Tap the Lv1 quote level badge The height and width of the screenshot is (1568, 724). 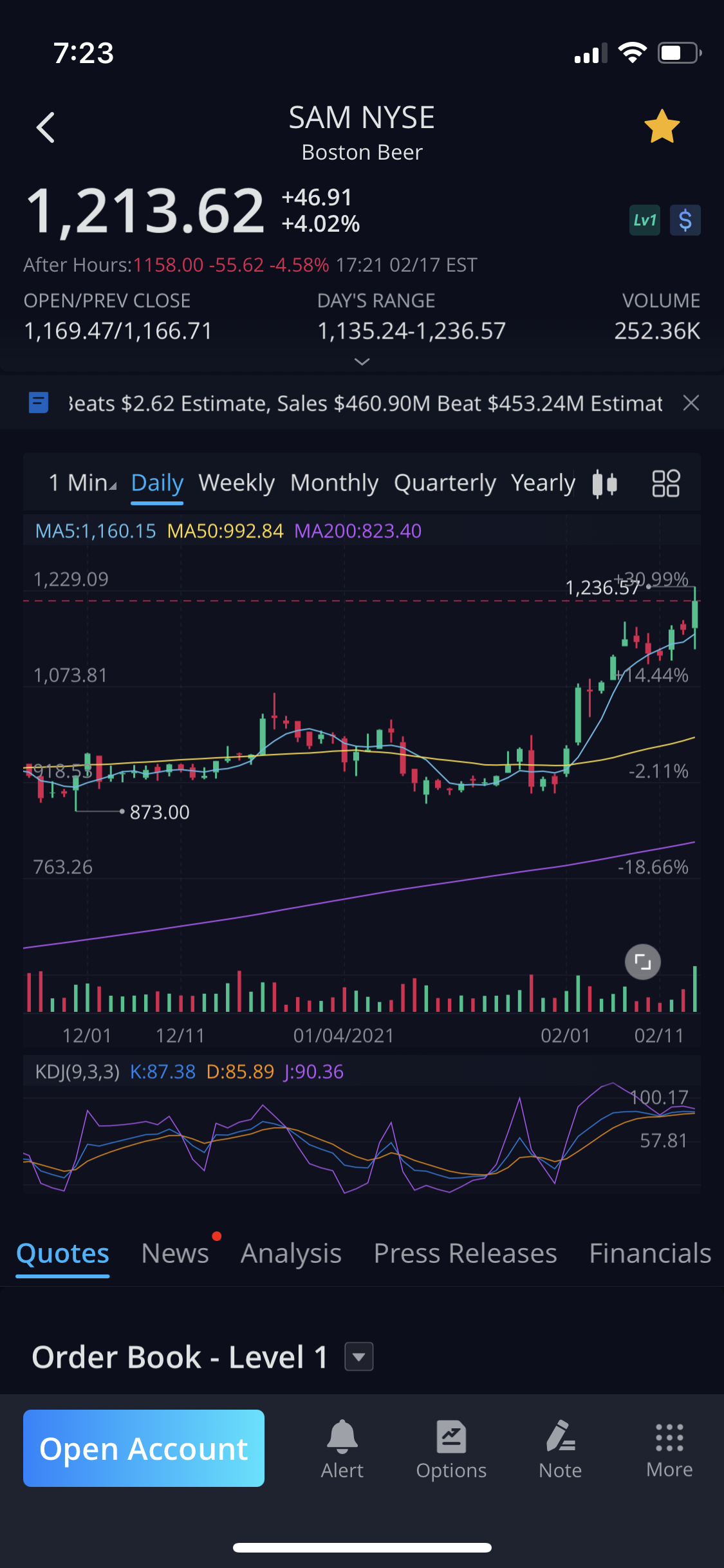tap(644, 221)
